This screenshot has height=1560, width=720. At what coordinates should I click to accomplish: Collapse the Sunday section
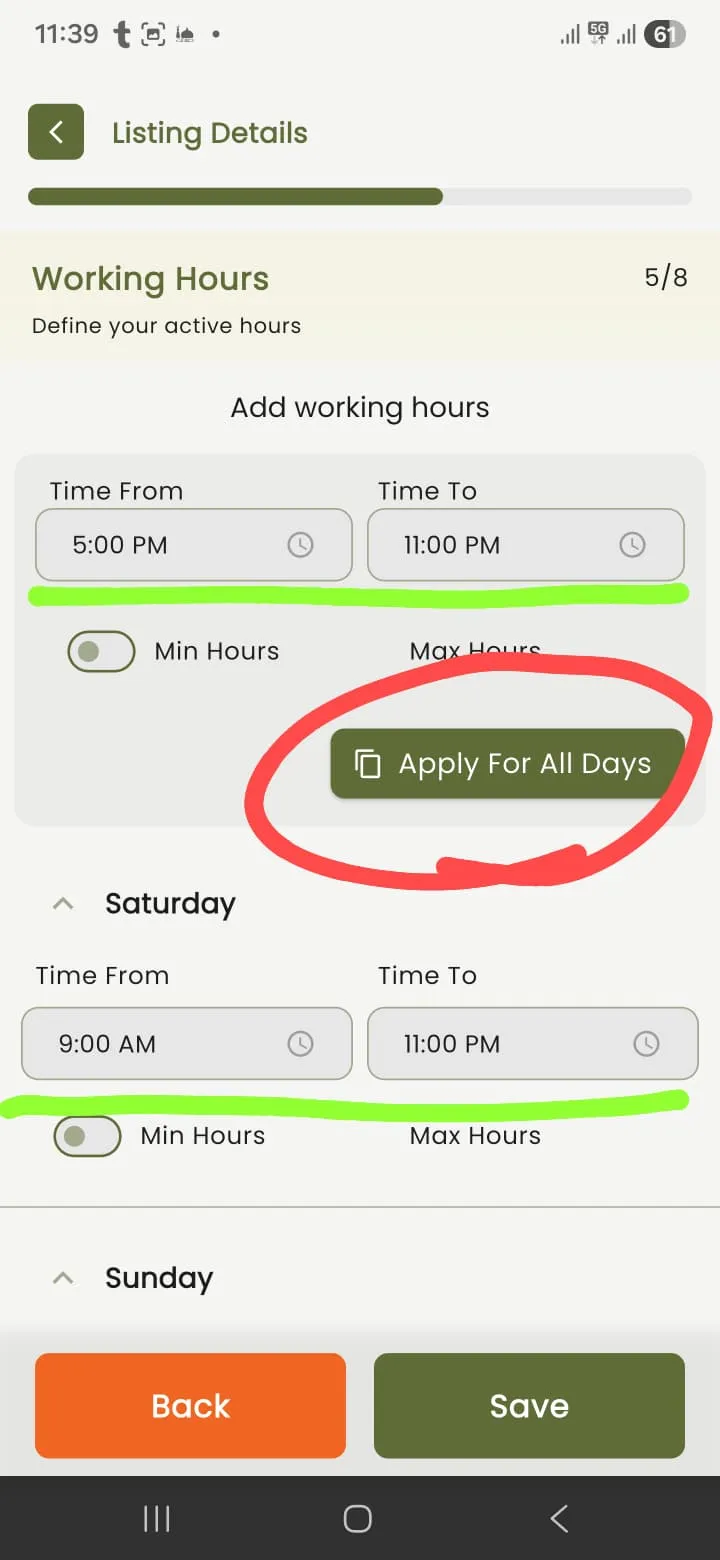tap(63, 1278)
